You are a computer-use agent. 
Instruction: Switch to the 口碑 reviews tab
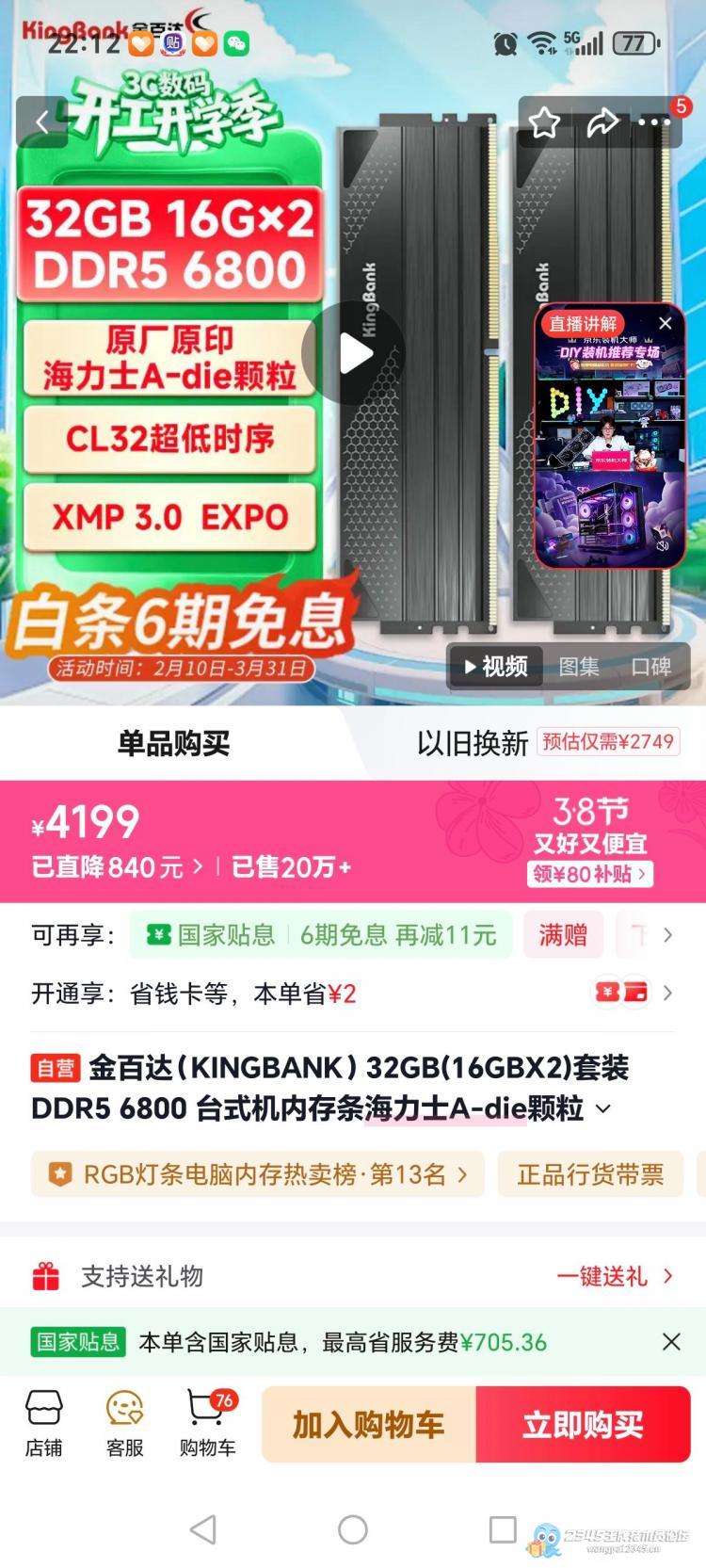(x=650, y=667)
